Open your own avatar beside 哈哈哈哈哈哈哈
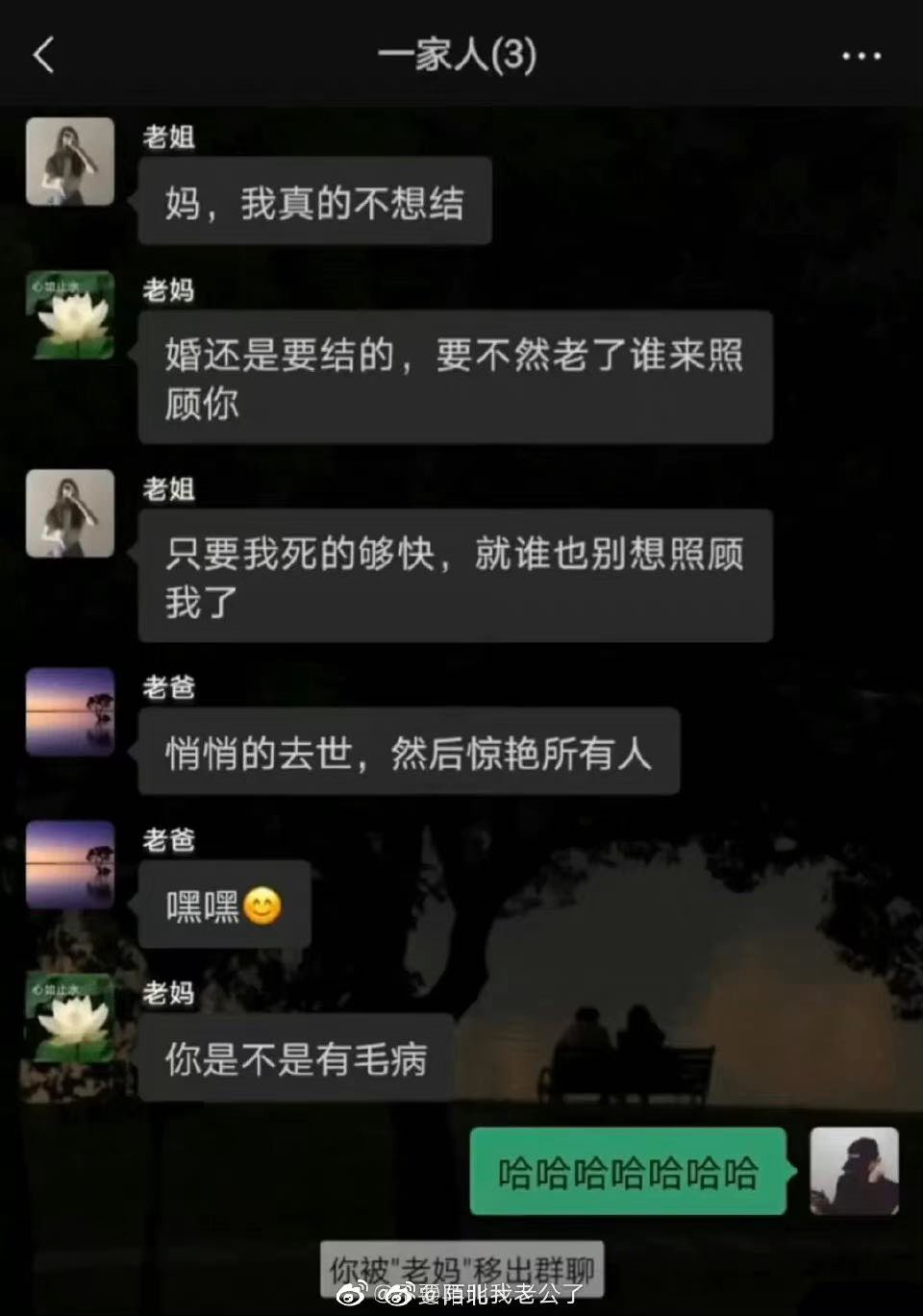This screenshot has width=923, height=1316. tap(854, 1171)
